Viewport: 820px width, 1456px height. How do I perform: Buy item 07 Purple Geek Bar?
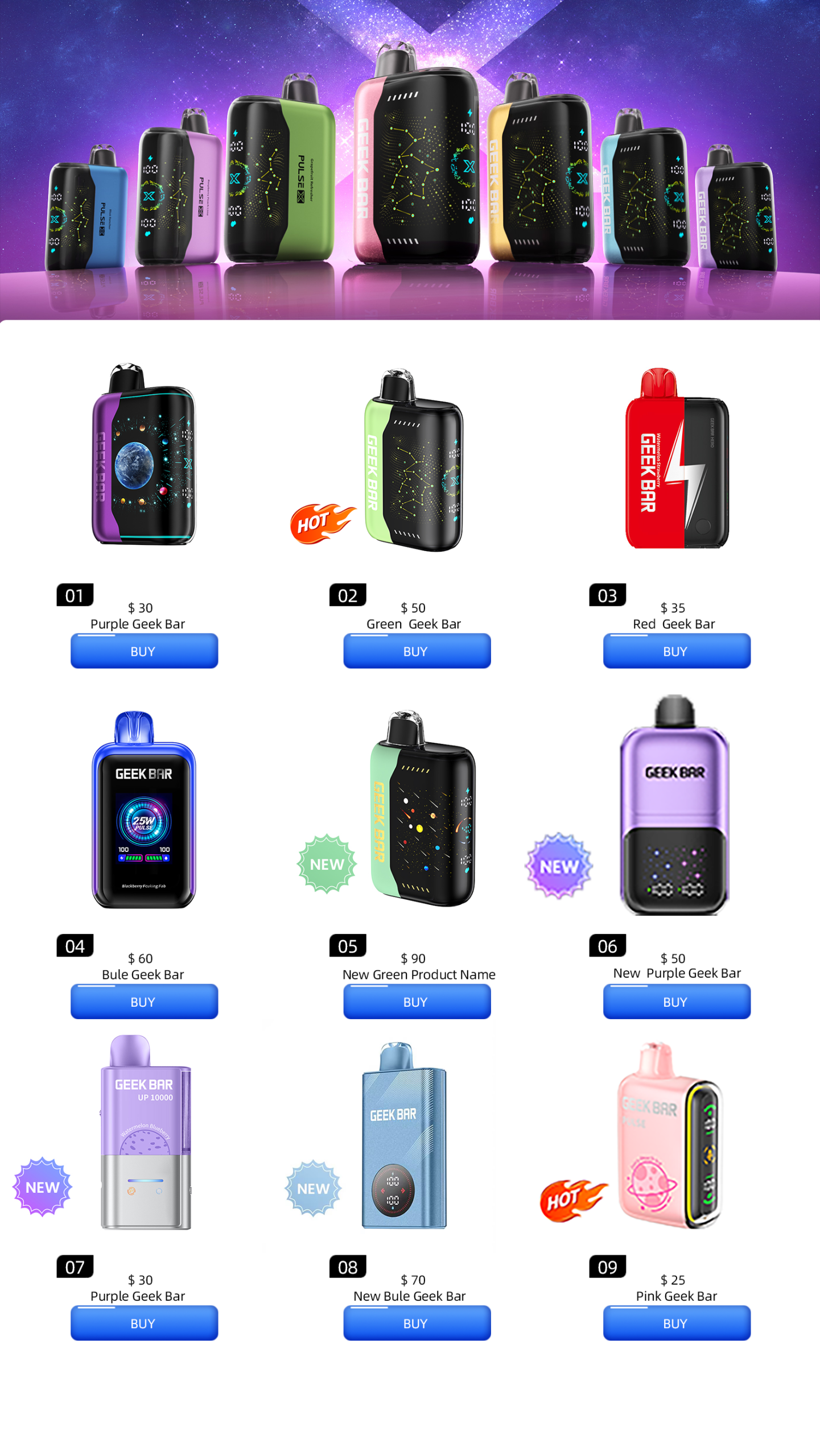pyautogui.click(x=144, y=1322)
